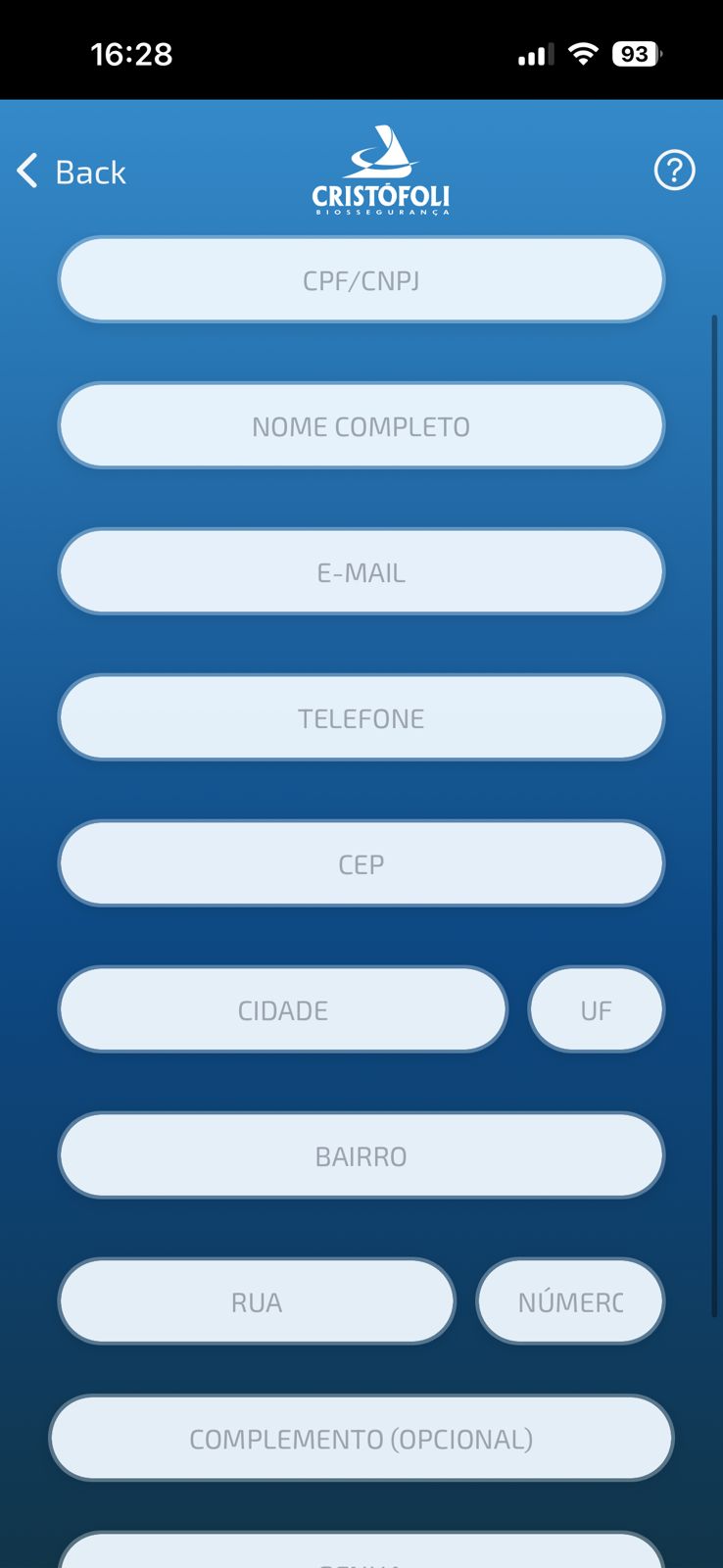The height and width of the screenshot is (1568, 723).
Task: Tap the TELEFONE field
Action: [361, 718]
